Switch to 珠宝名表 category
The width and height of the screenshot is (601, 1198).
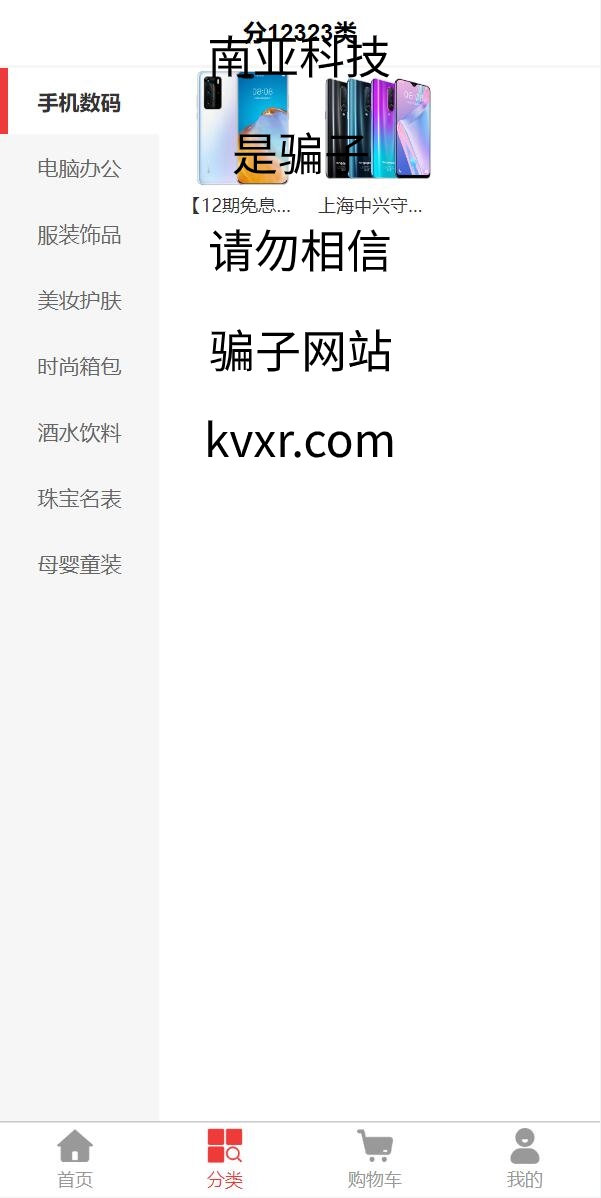tap(79, 499)
